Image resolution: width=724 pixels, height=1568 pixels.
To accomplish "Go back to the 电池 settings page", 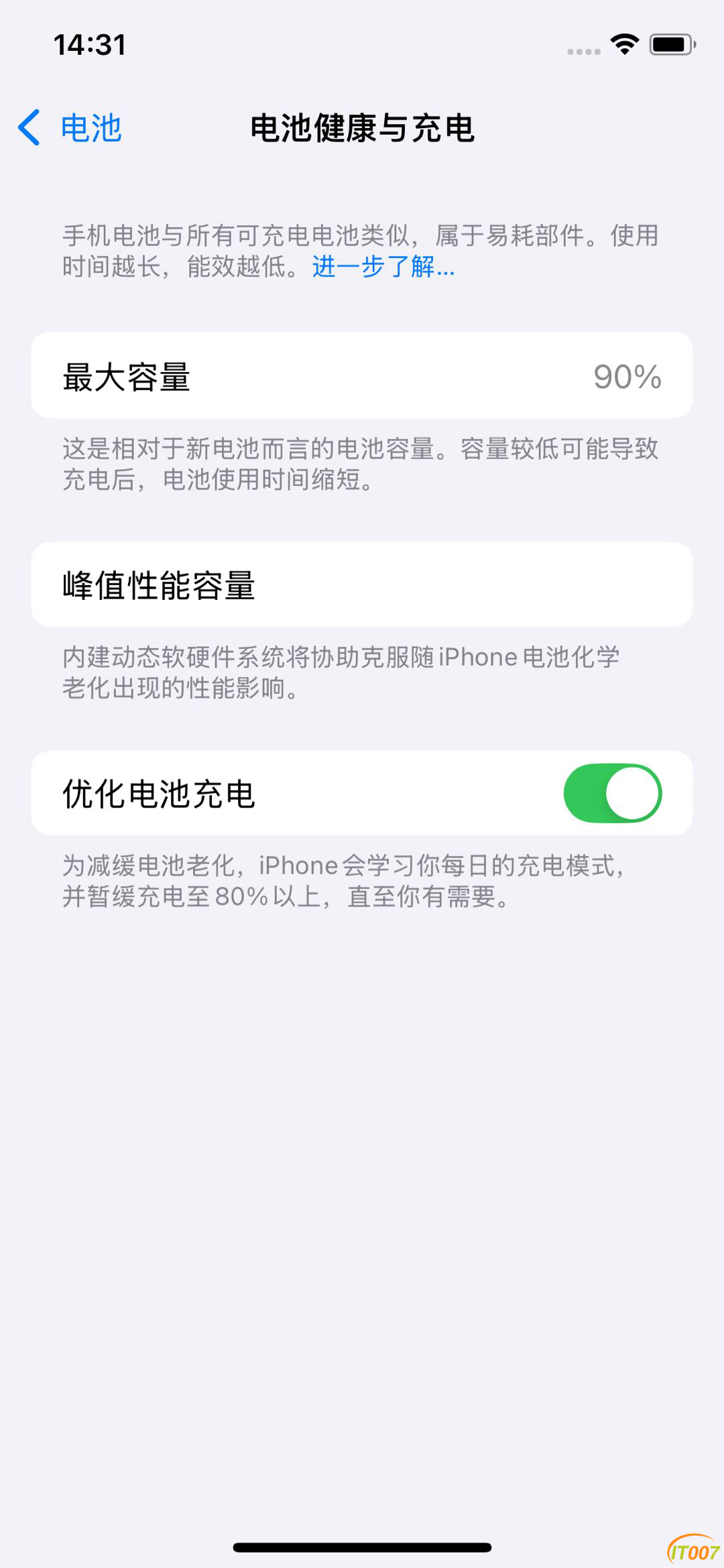I will click(70, 127).
